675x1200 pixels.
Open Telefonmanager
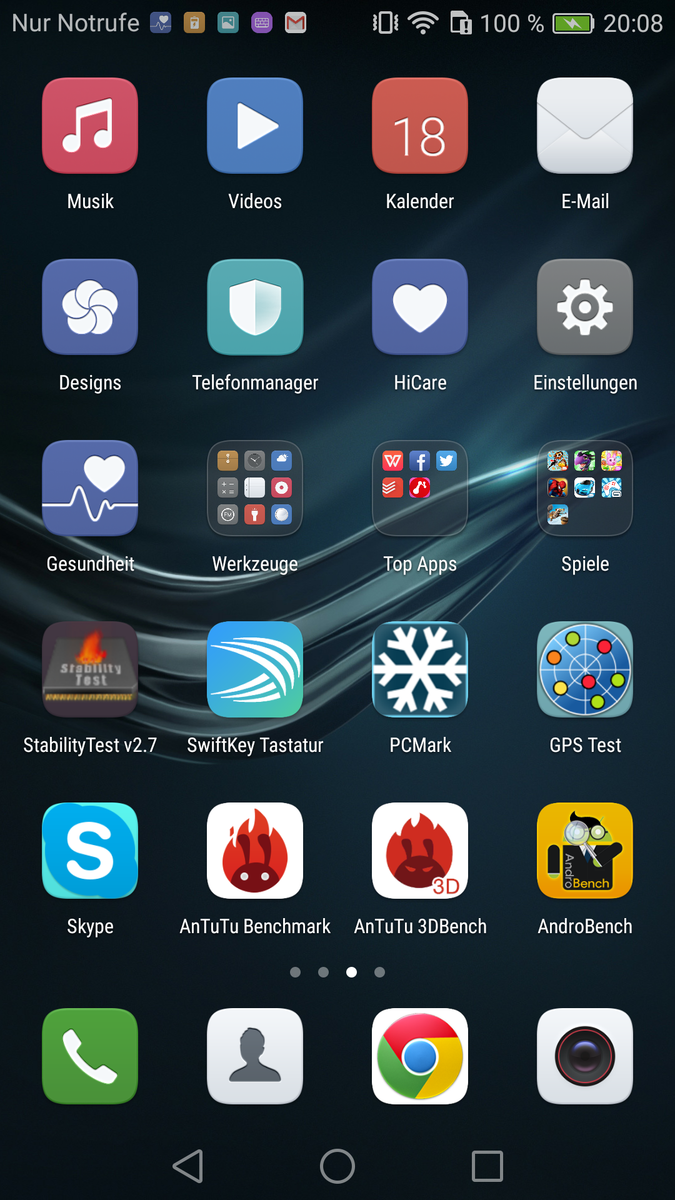(255, 307)
